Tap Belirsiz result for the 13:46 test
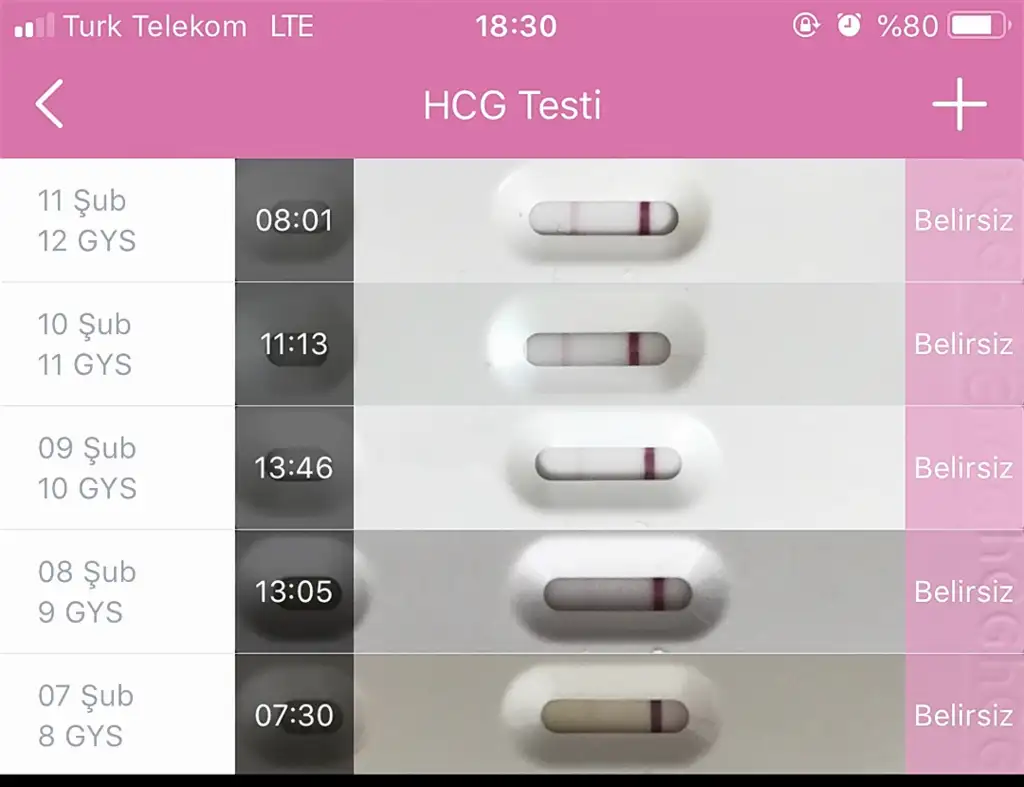 coord(963,468)
